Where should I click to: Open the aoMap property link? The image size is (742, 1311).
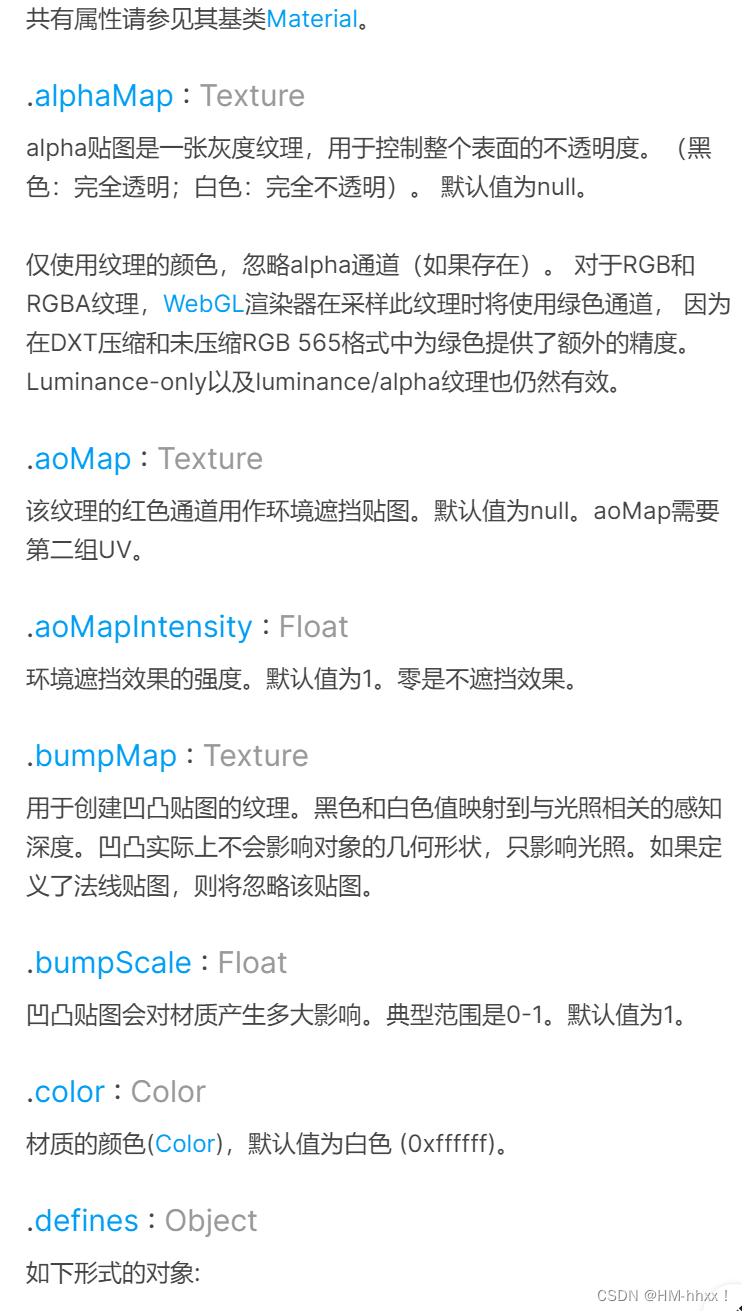click(82, 459)
